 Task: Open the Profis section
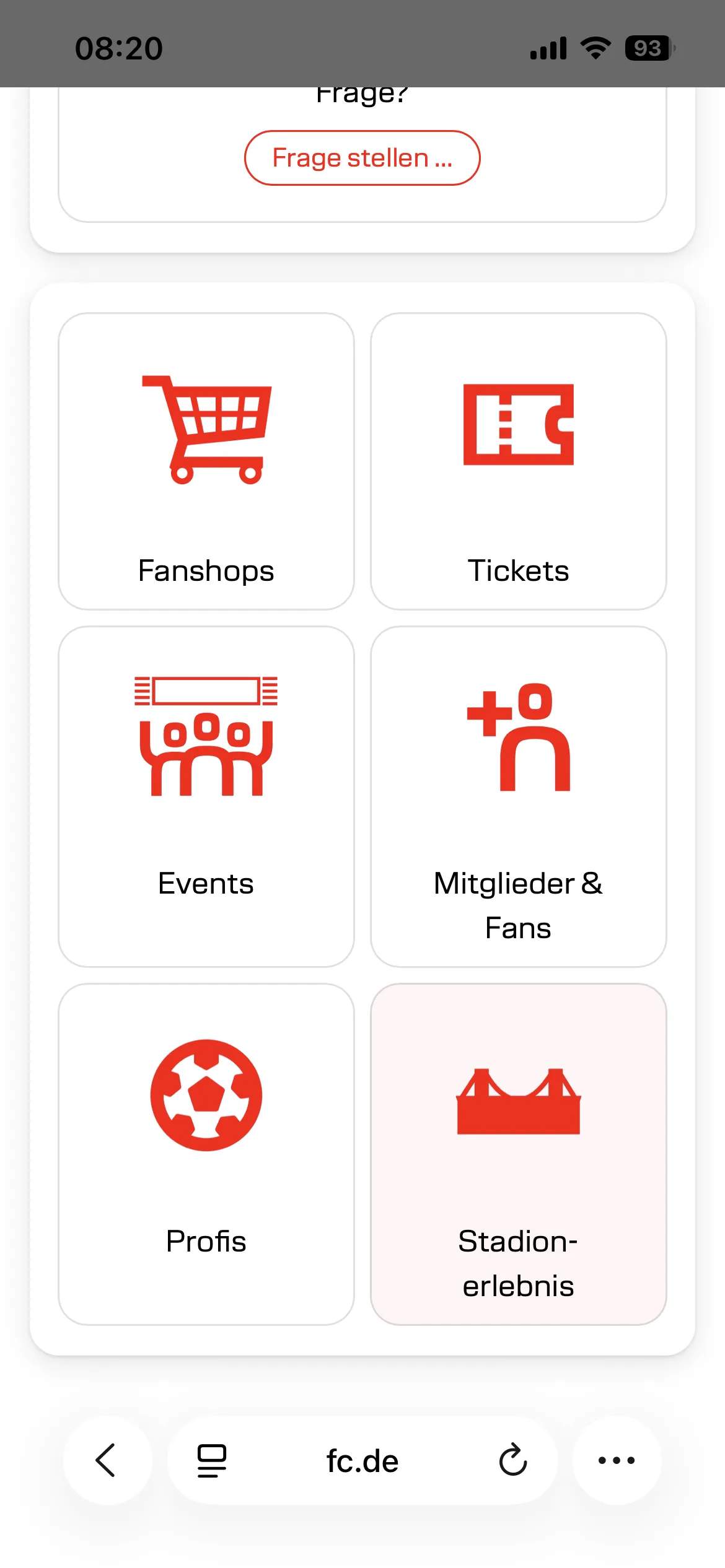pyautogui.click(x=206, y=1149)
